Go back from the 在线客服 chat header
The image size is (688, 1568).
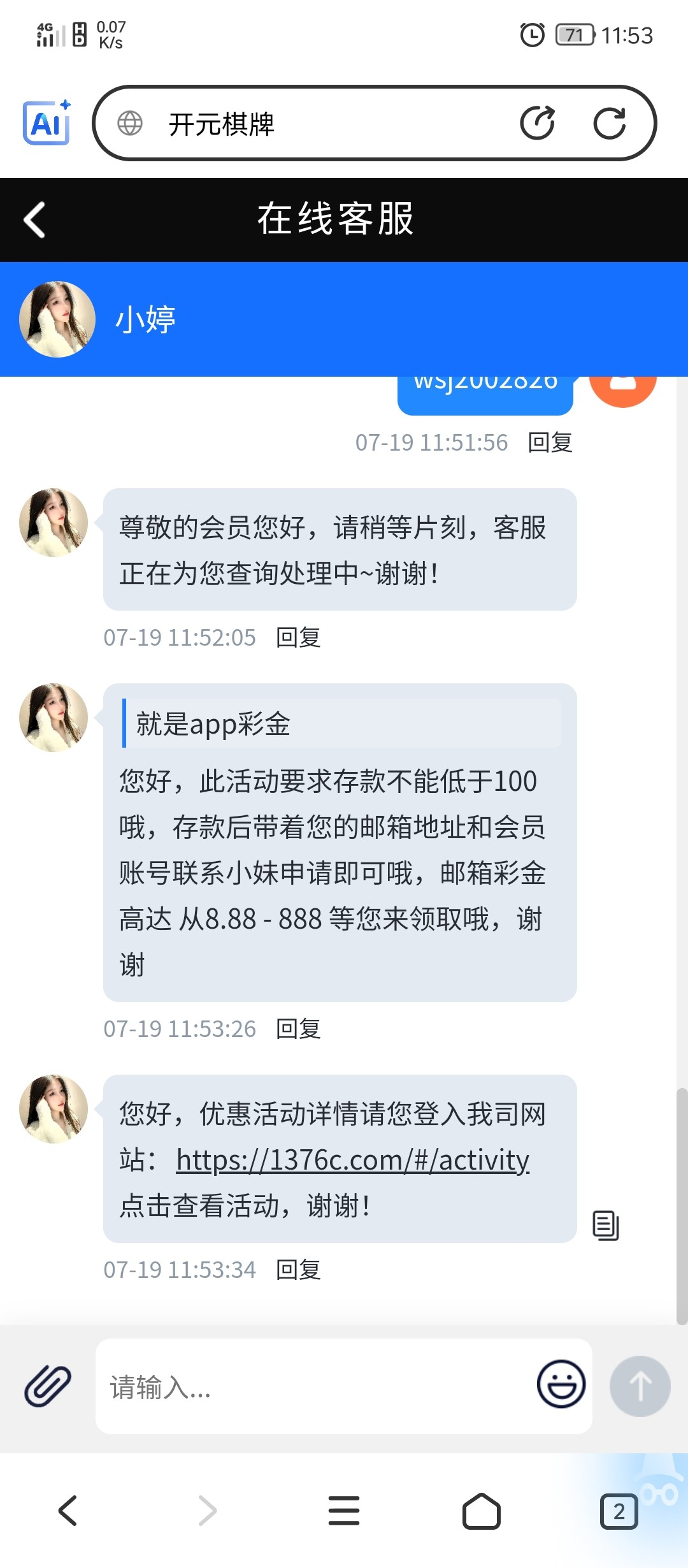(x=34, y=220)
